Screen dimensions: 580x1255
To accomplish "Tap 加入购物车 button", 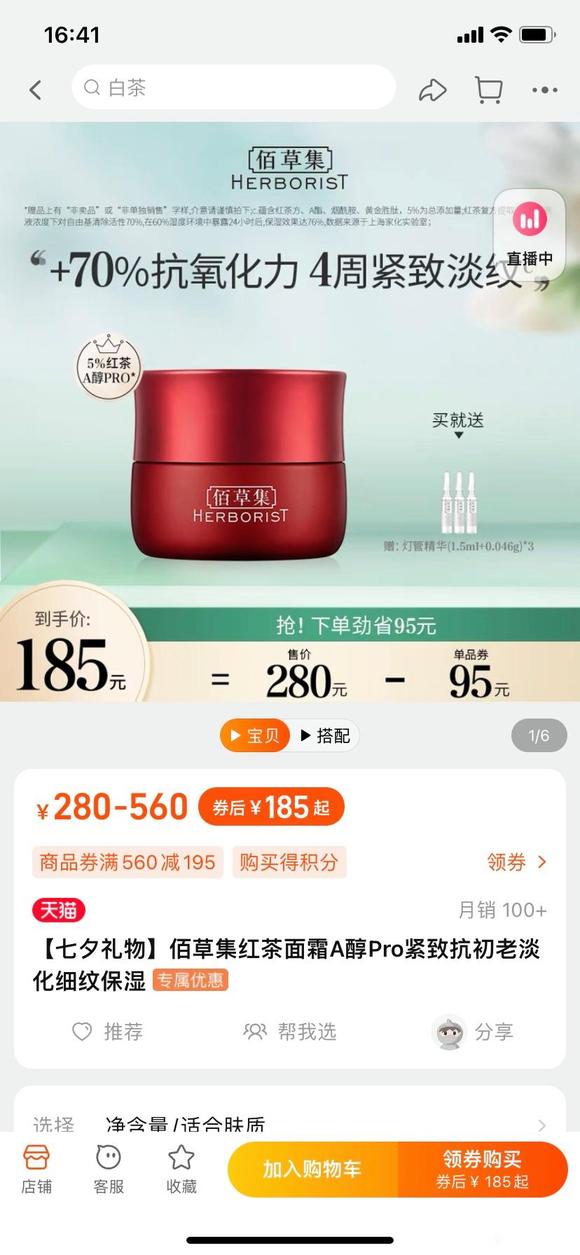I will coord(312,1169).
